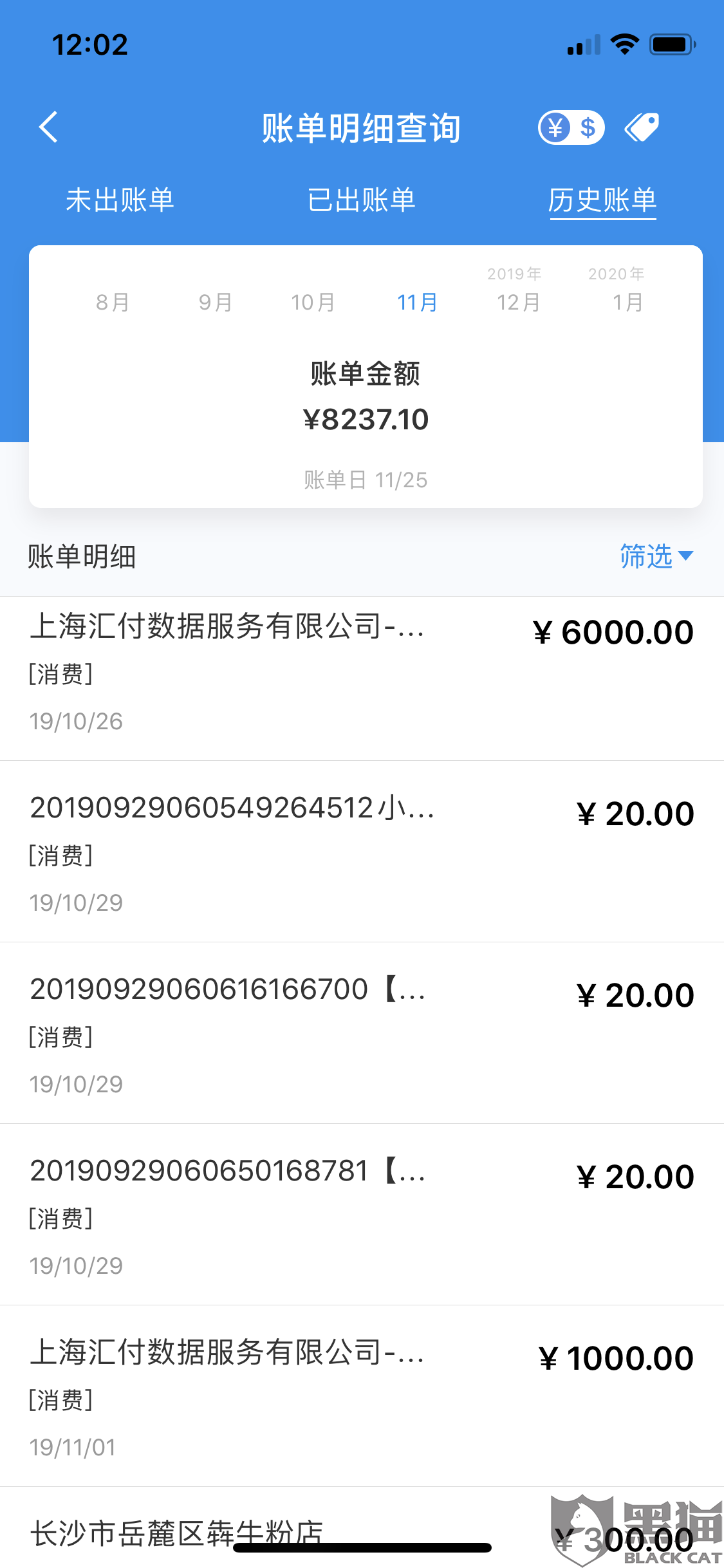
Task: Choose 10月 bill month
Action: [x=313, y=302]
